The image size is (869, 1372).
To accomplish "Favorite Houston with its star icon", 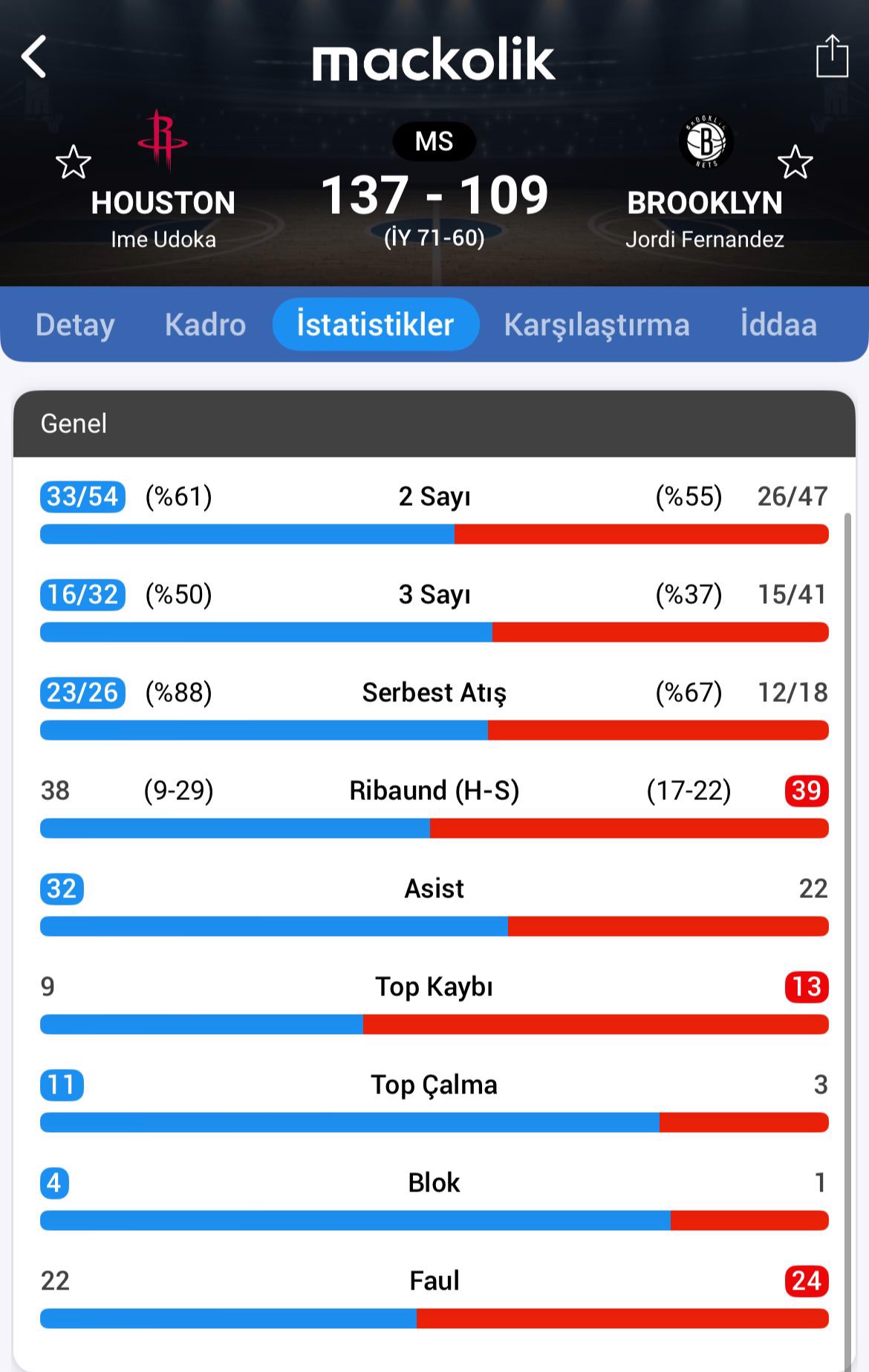I will [x=73, y=162].
